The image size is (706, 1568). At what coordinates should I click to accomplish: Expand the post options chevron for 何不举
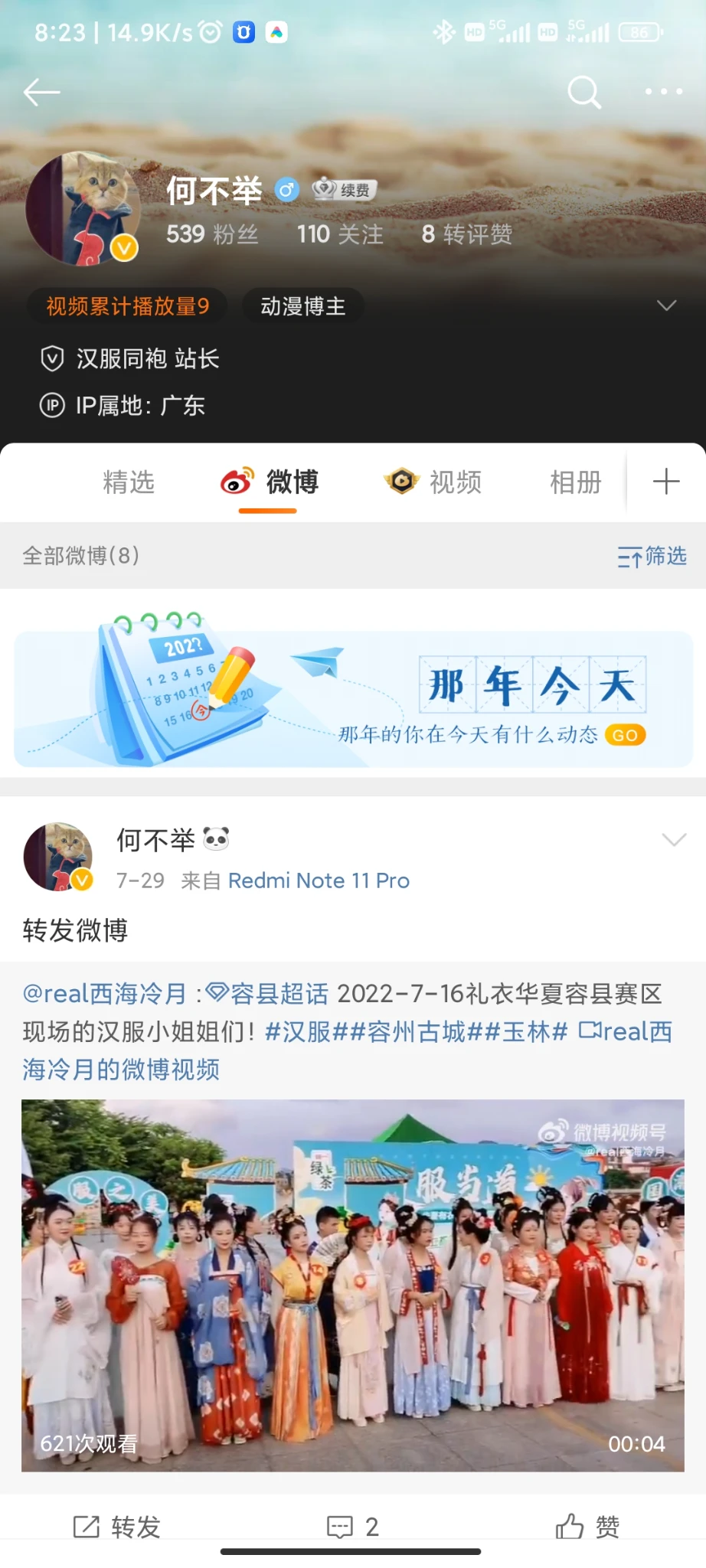click(673, 840)
